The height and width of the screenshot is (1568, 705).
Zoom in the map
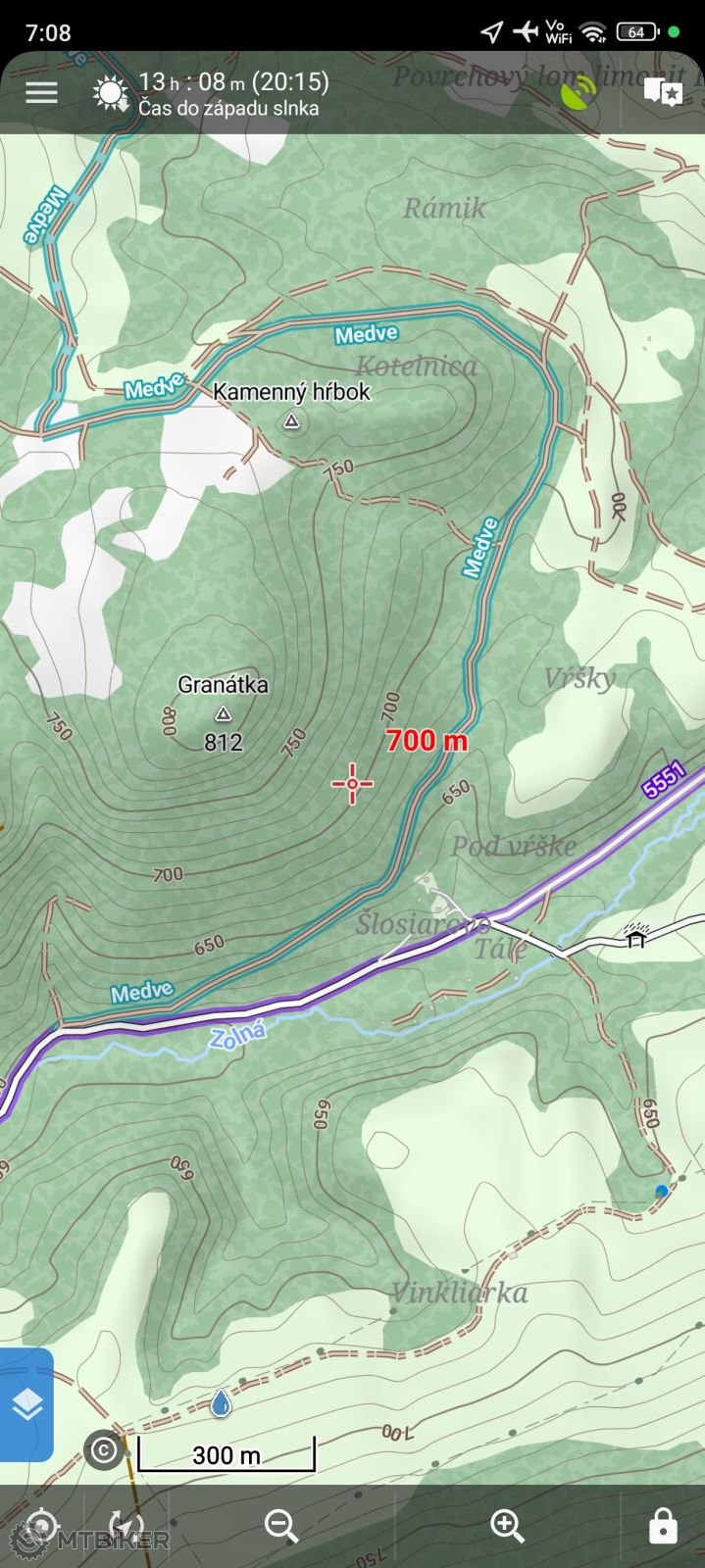507,1526
